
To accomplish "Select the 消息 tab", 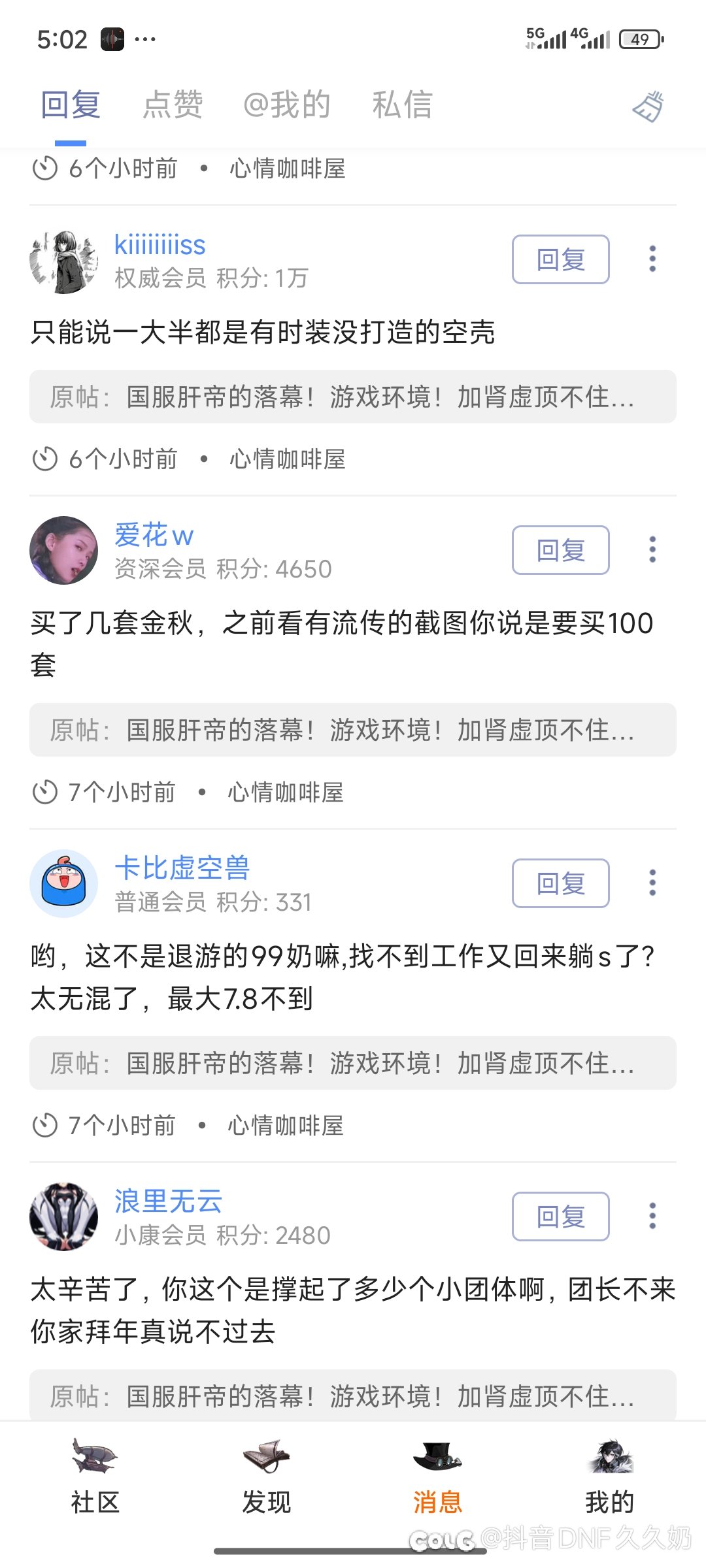I will tap(437, 1477).
